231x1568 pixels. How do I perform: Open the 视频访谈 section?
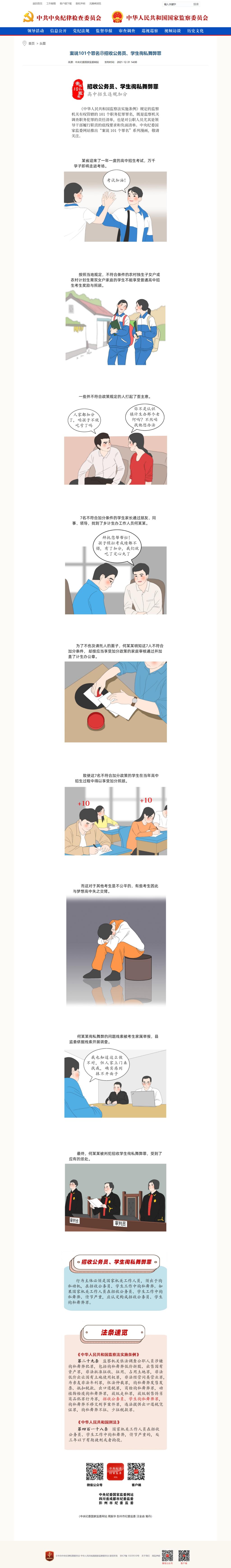pyautogui.click(x=173, y=31)
